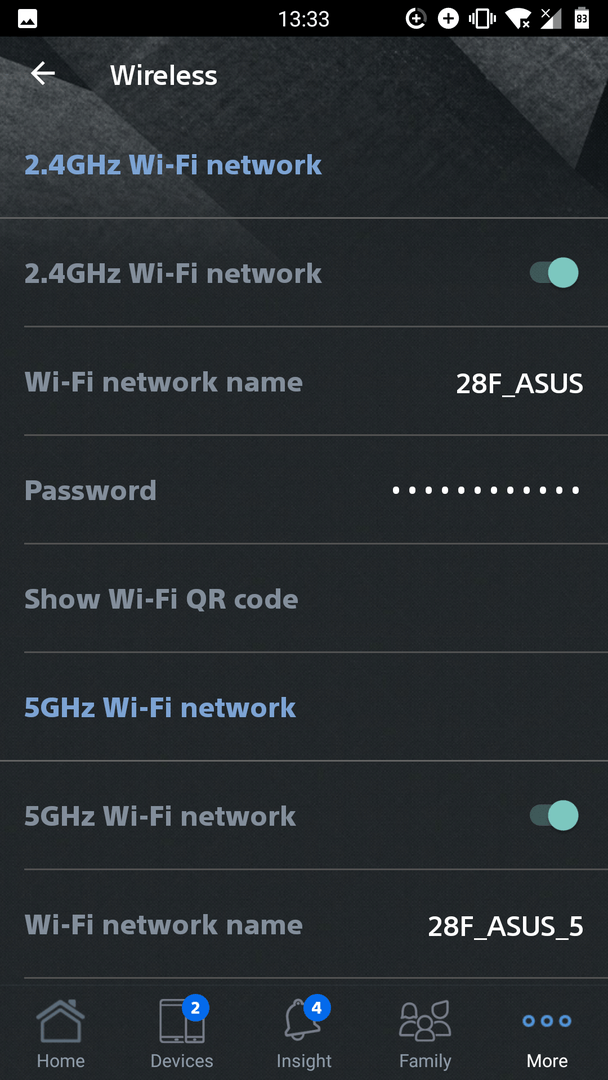Edit the 28F_ASUS_5 network name
The image size is (608, 1080).
[304, 925]
